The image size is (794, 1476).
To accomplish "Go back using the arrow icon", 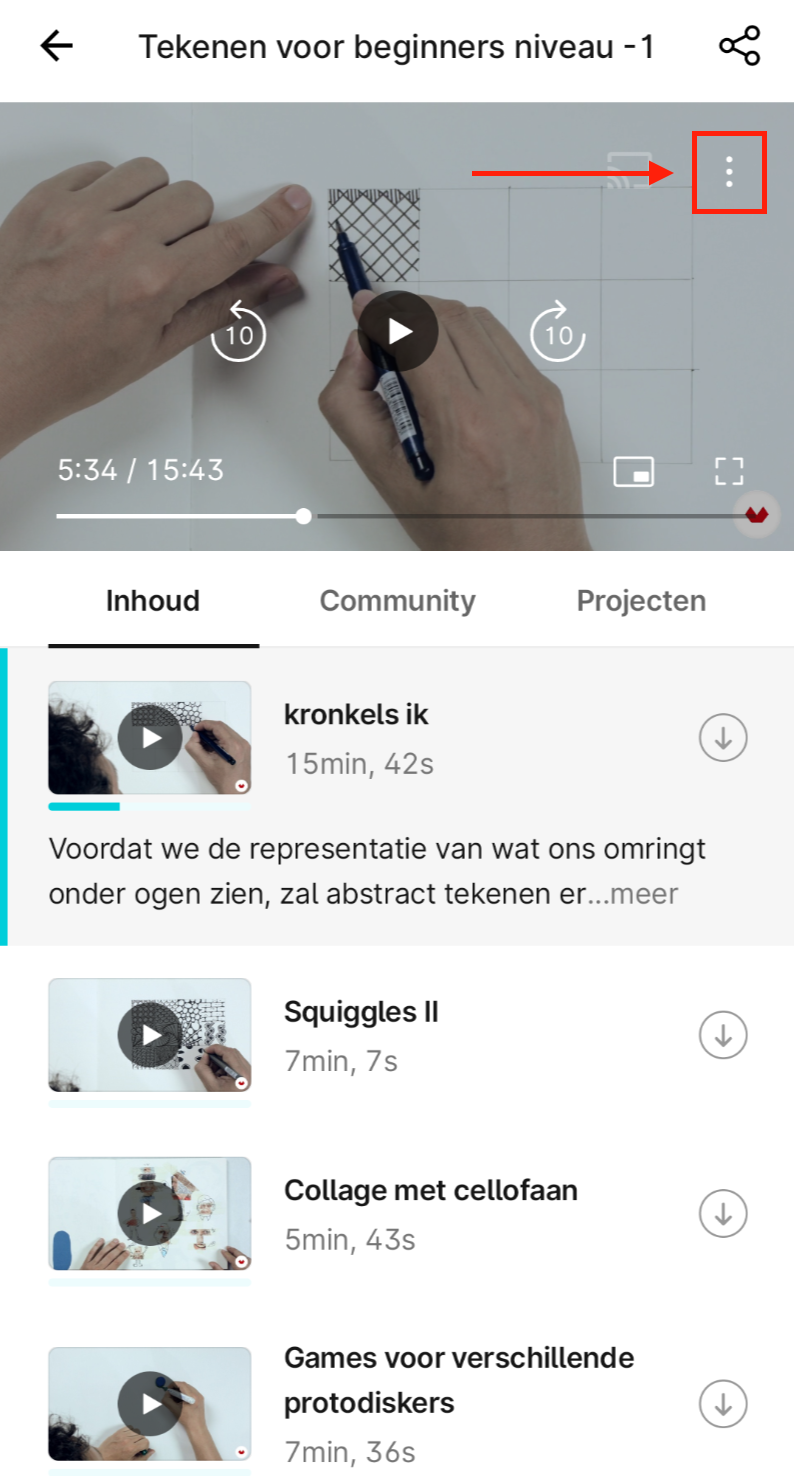I will pyautogui.click(x=57, y=46).
